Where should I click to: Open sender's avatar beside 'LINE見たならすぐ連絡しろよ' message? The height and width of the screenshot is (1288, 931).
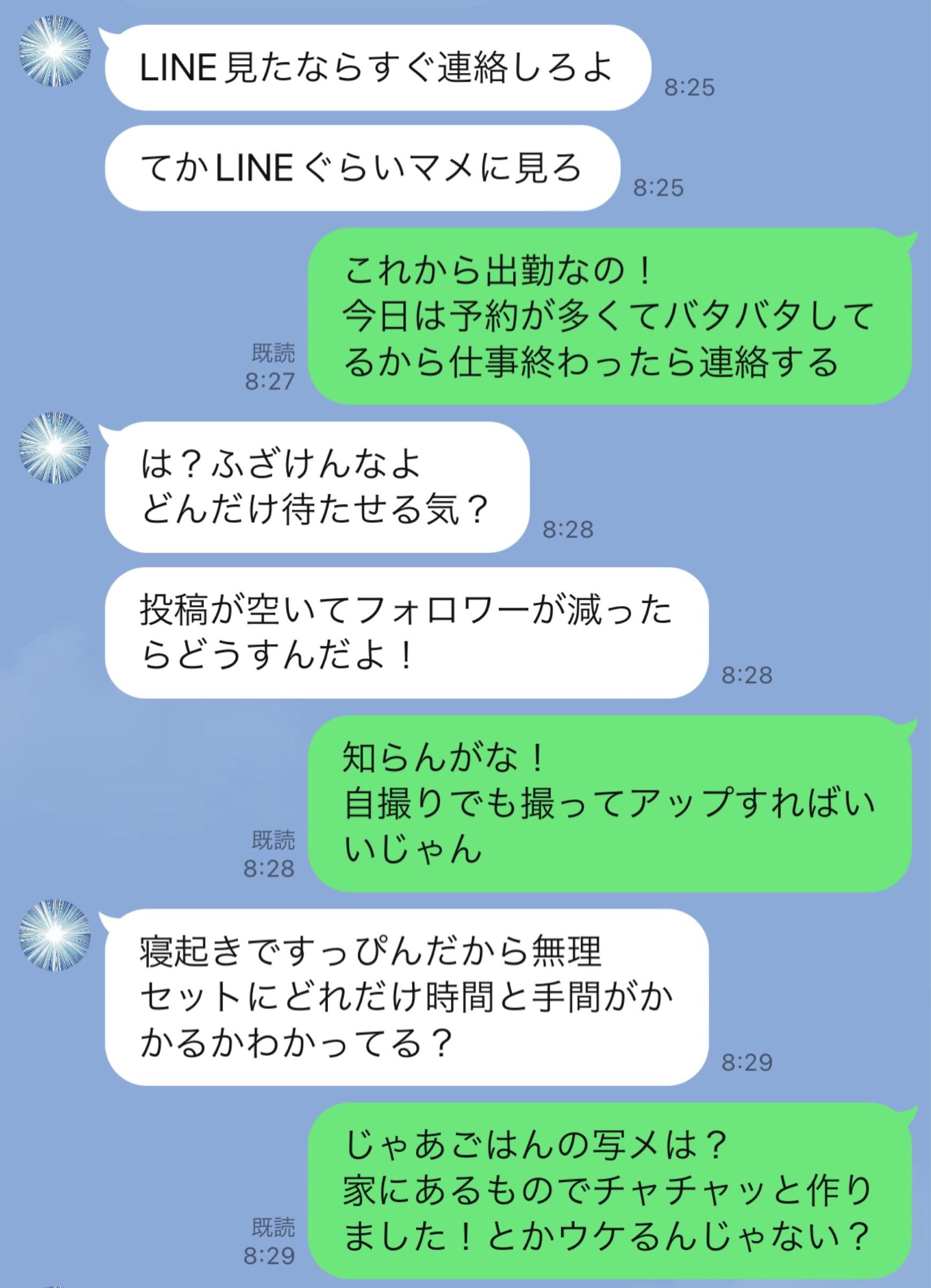(55, 51)
